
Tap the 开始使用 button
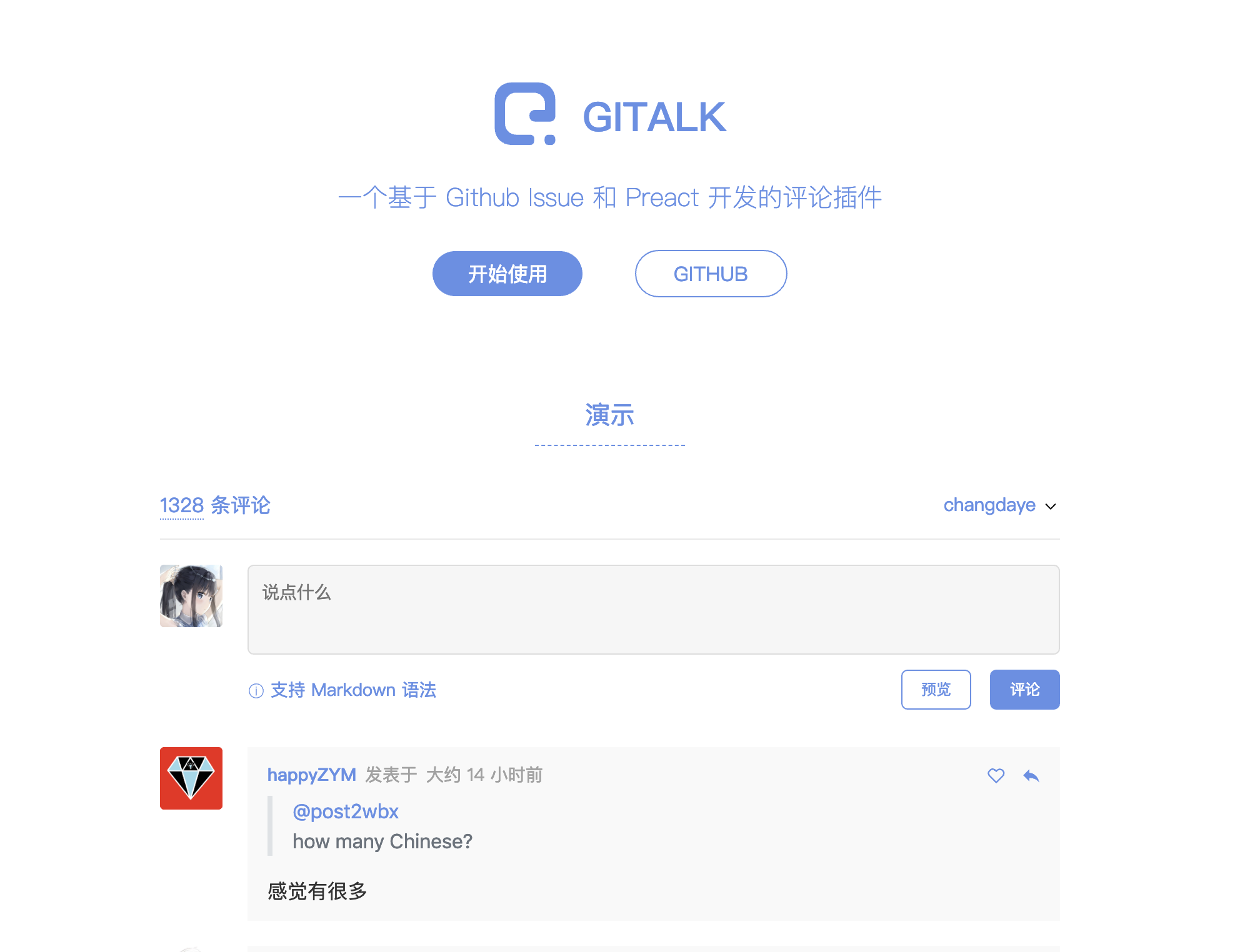(x=507, y=274)
